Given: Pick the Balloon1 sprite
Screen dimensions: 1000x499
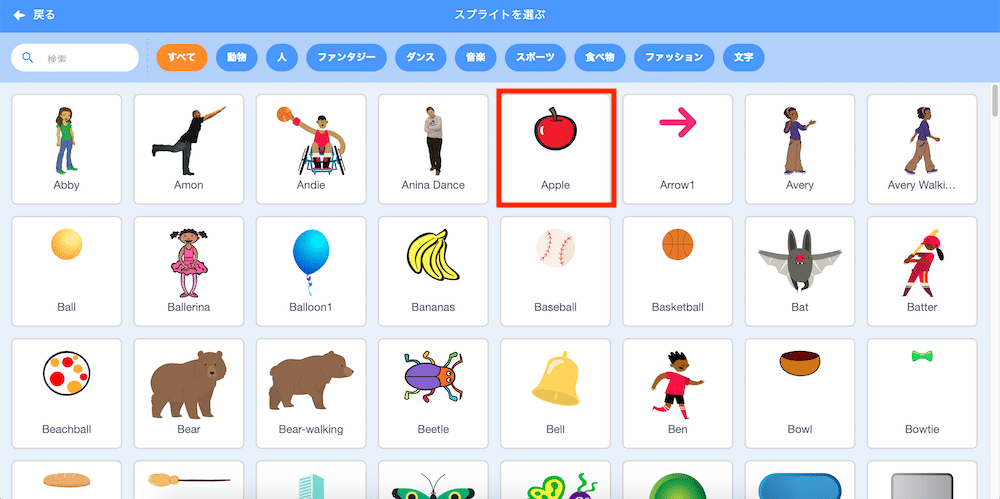Looking at the screenshot, I should tap(311, 269).
